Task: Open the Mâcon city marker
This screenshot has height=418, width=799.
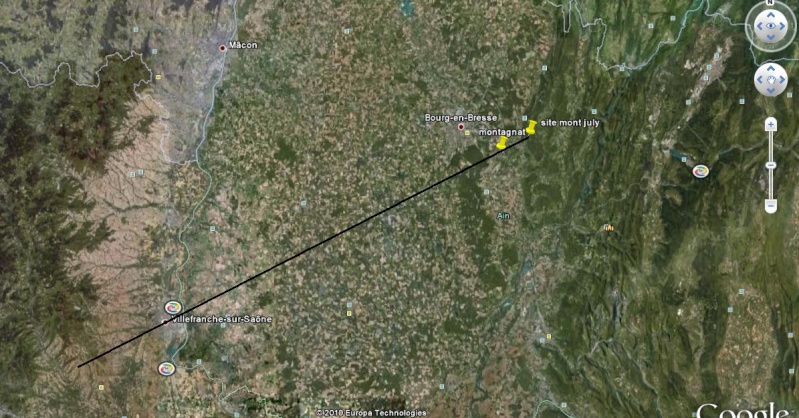Action: pos(223,47)
